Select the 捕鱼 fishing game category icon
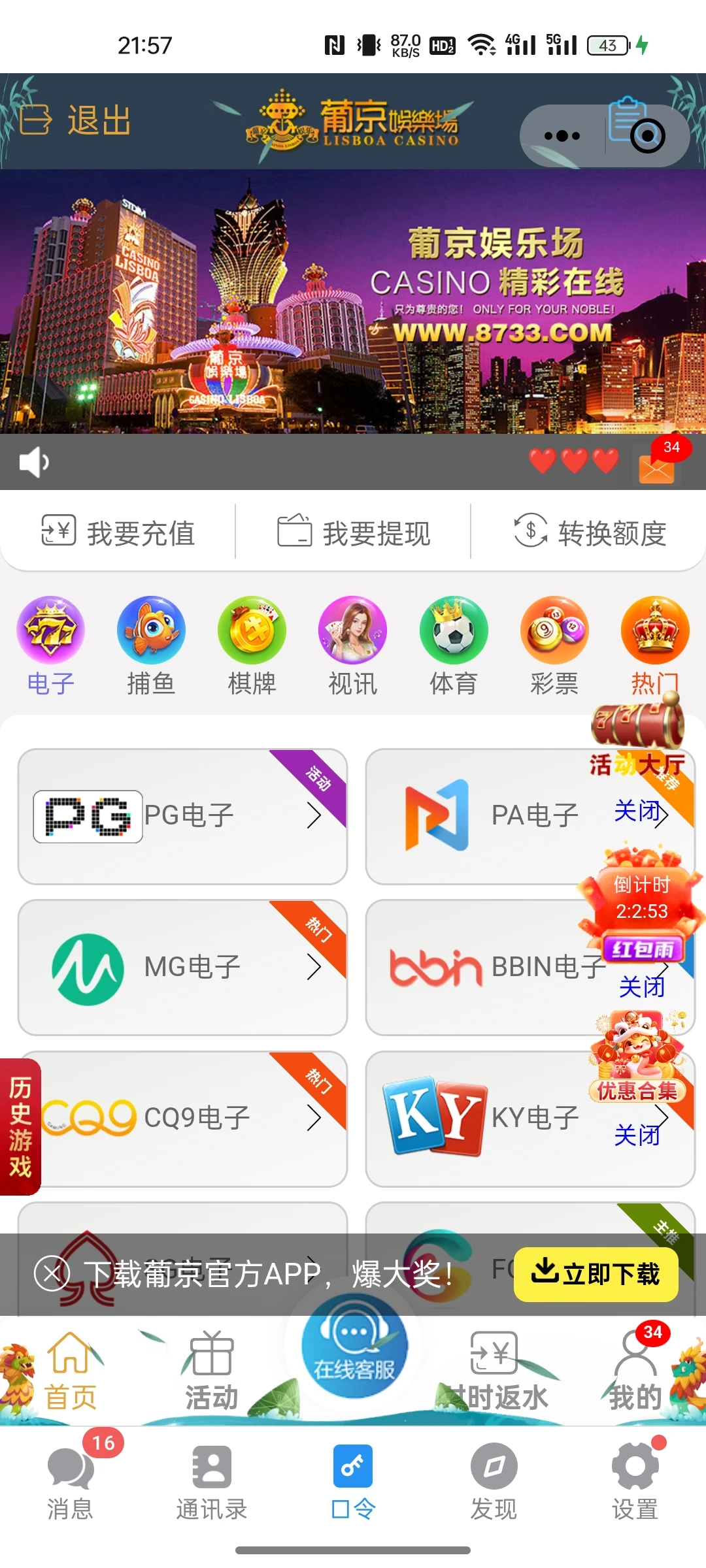The height and width of the screenshot is (1568, 706). coord(151,629)
